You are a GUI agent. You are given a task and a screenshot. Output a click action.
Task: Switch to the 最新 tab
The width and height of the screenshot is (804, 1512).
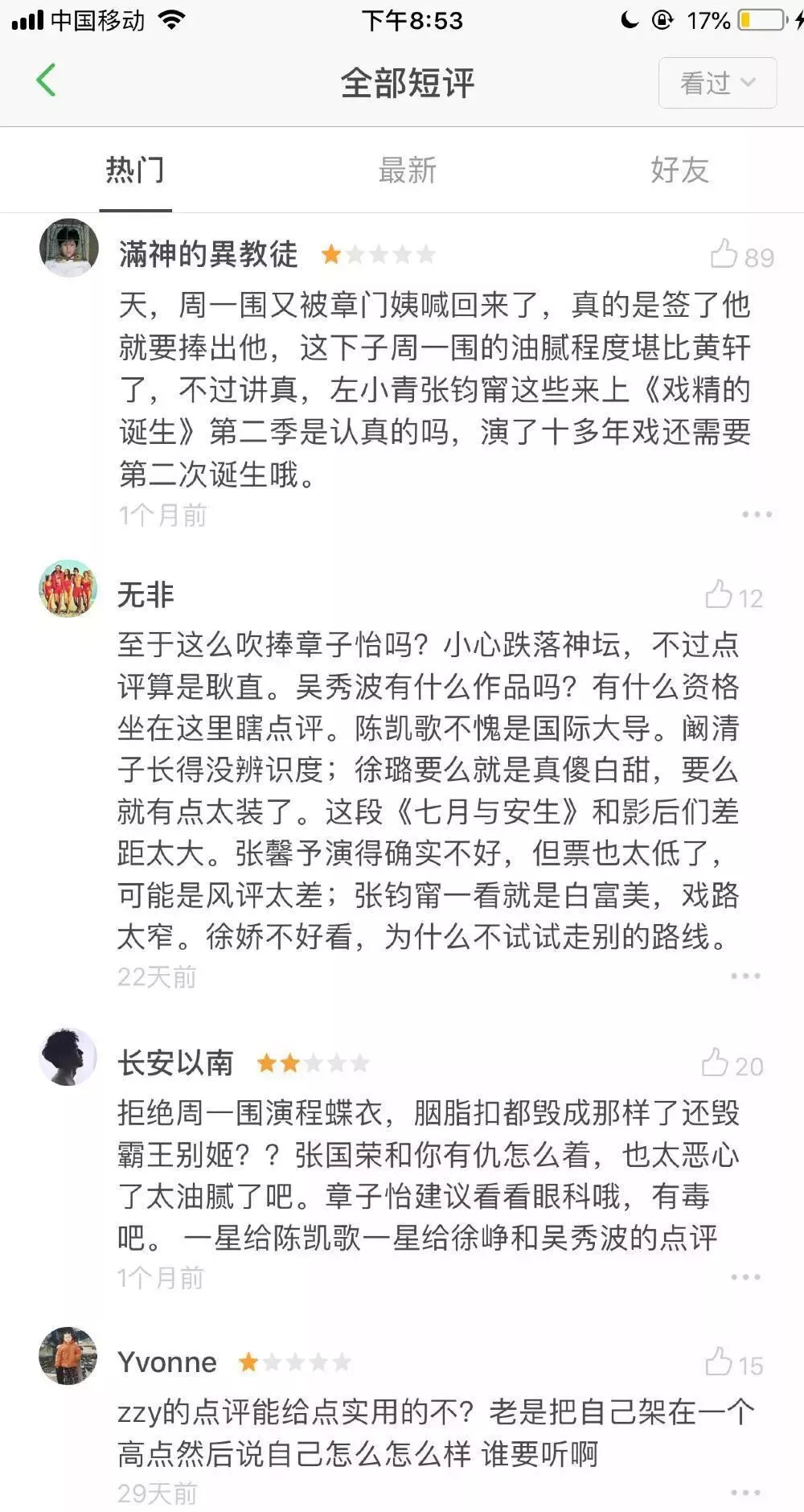tap(407, 171)
